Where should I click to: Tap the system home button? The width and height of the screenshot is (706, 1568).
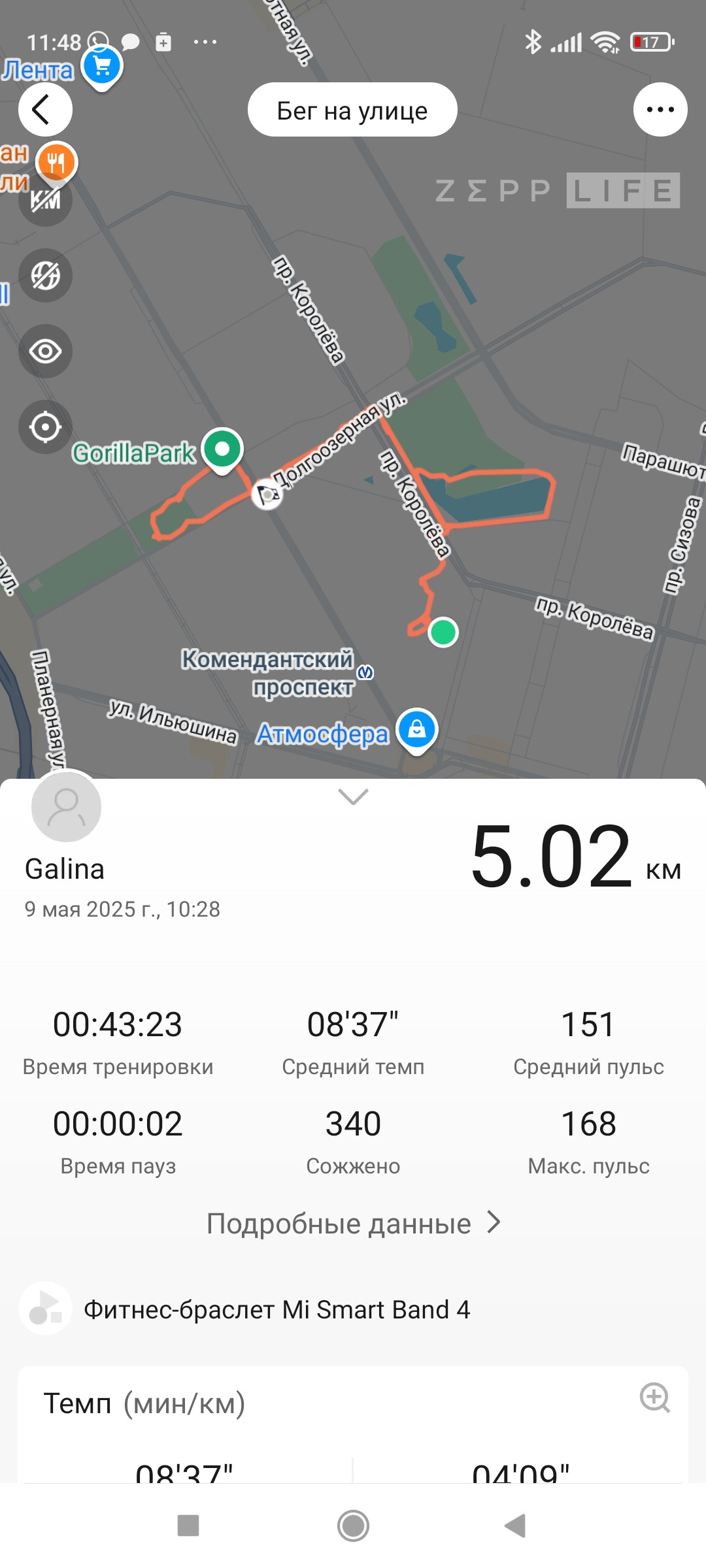[353, 1526]
